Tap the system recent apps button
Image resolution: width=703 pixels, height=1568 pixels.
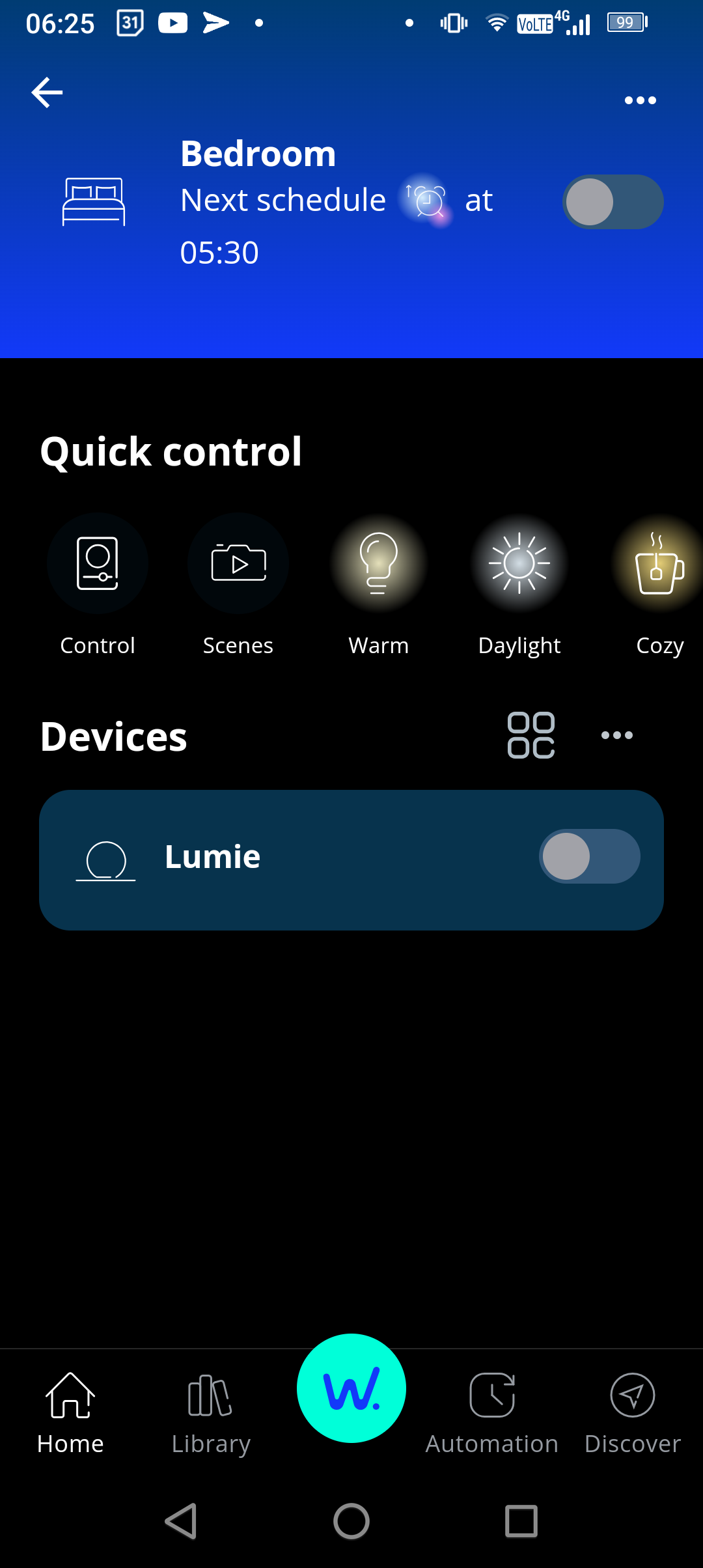(521, 1521)
